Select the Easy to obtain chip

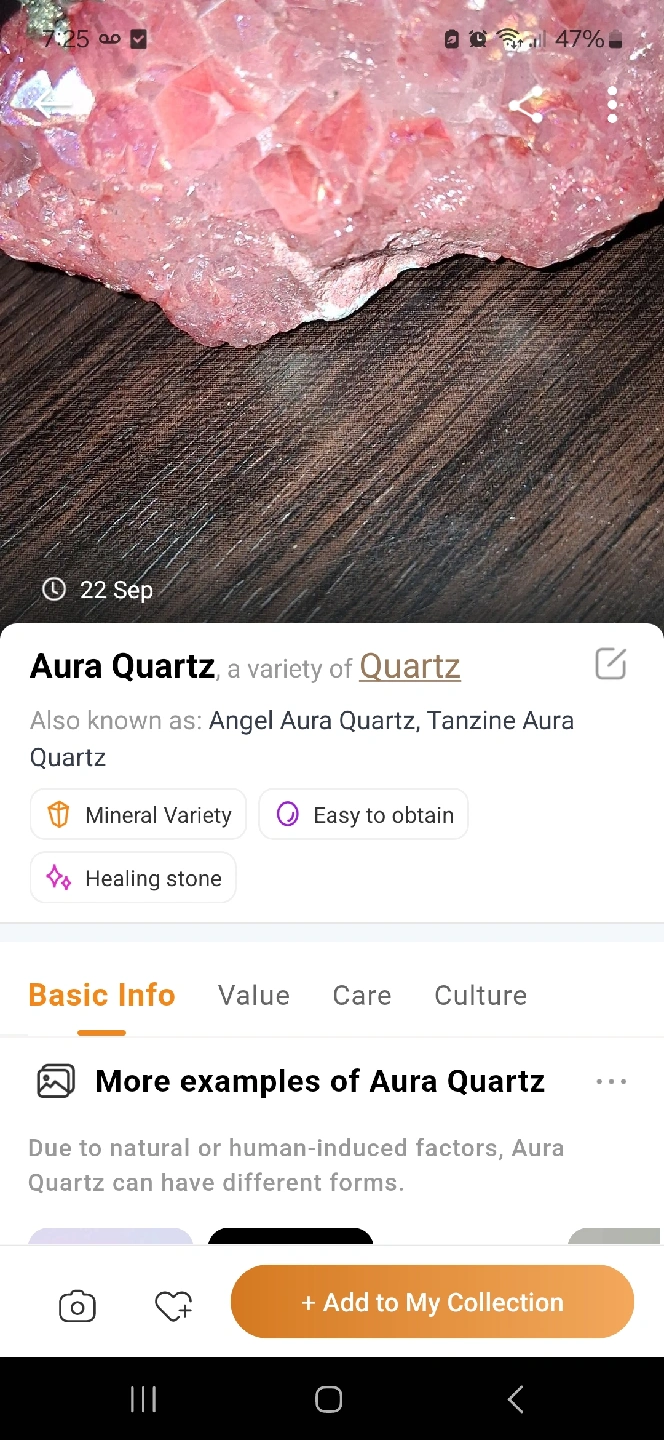[363, 815]
